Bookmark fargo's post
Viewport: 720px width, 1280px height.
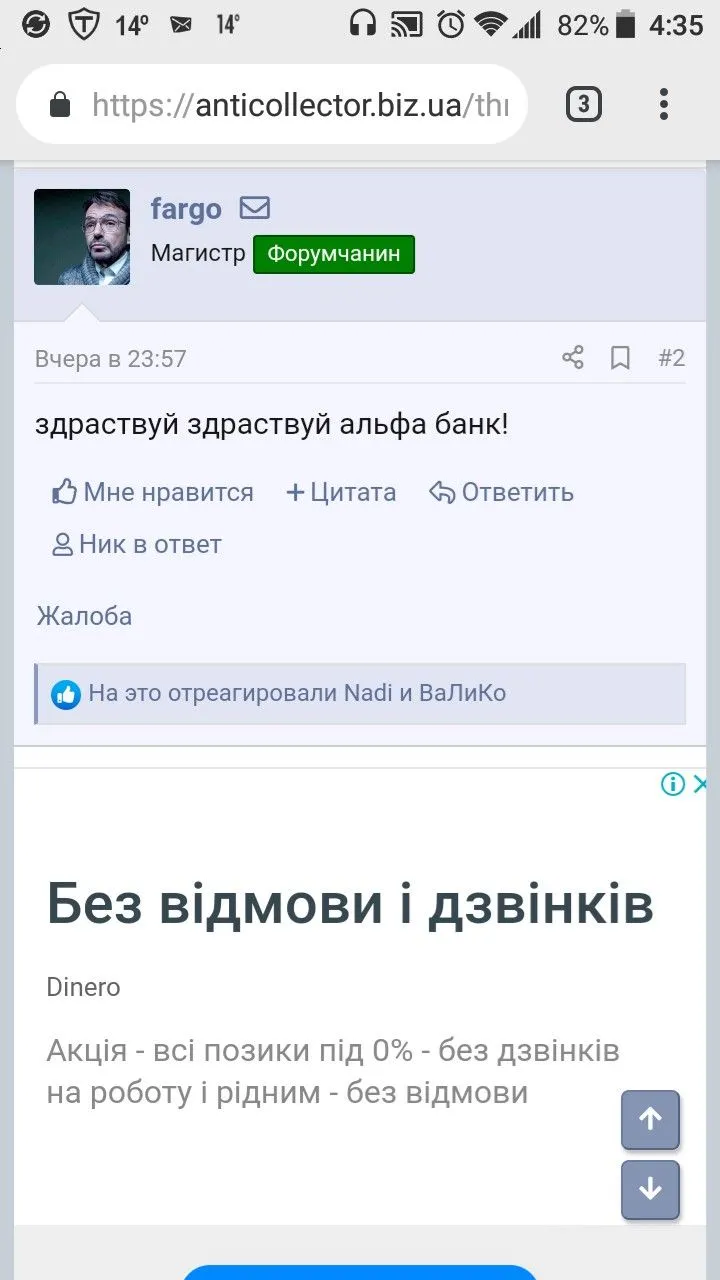pos(620,358)
